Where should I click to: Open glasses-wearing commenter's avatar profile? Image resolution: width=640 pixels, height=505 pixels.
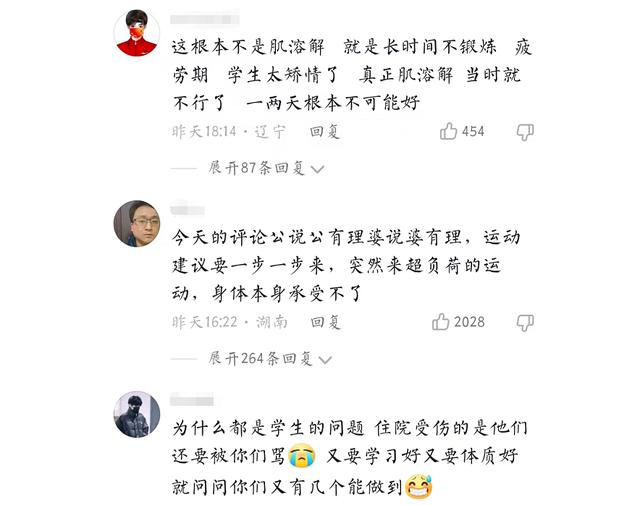(137, 224)
